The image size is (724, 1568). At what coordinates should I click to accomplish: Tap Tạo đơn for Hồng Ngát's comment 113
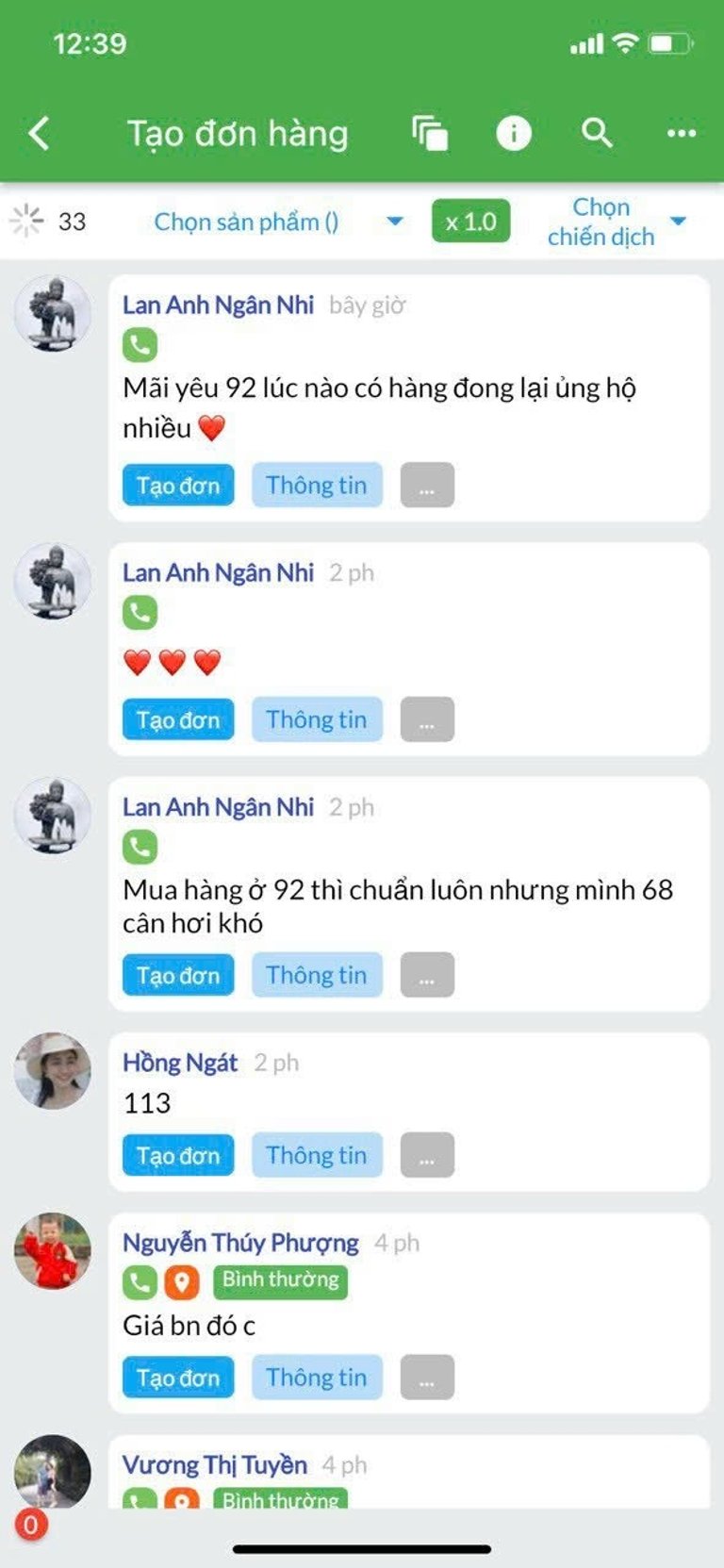(x=178, y=1156)
